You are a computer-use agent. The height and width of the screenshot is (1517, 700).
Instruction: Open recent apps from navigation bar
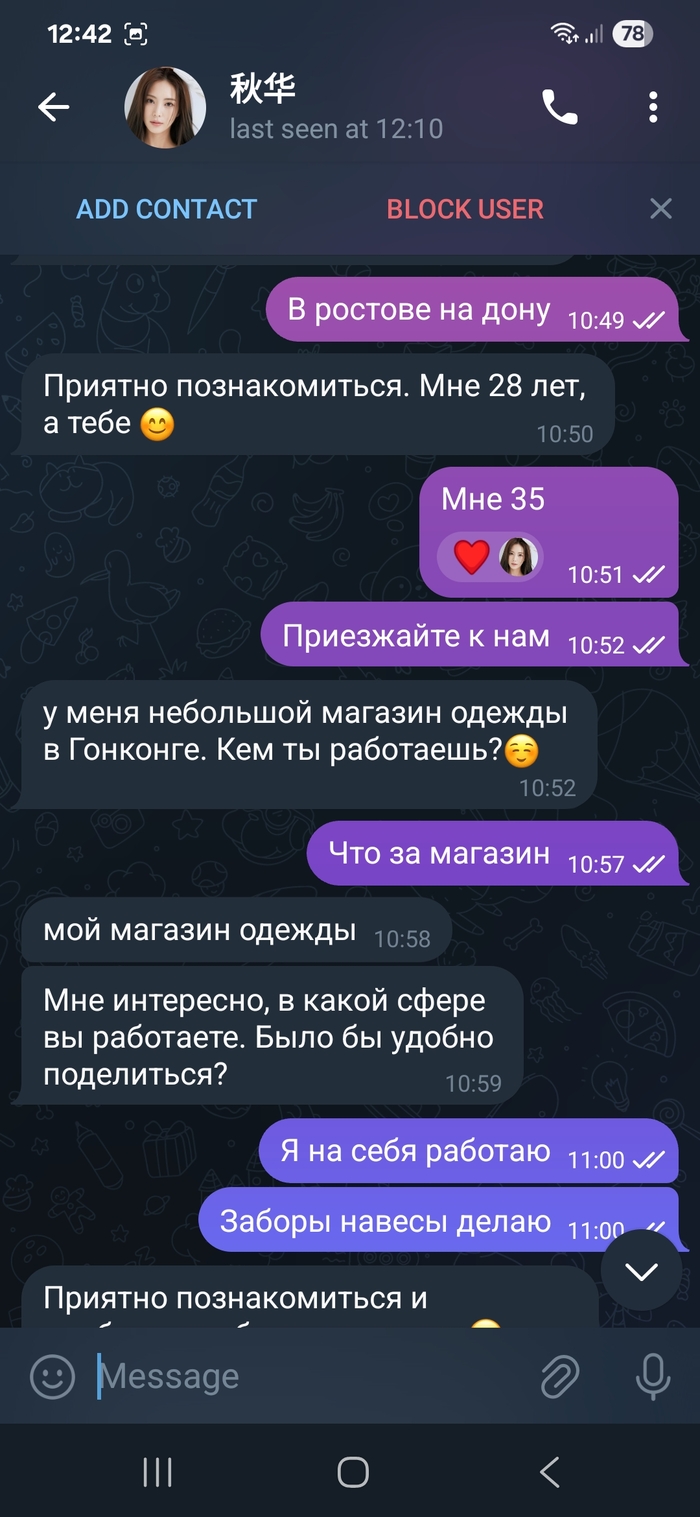157,1472
